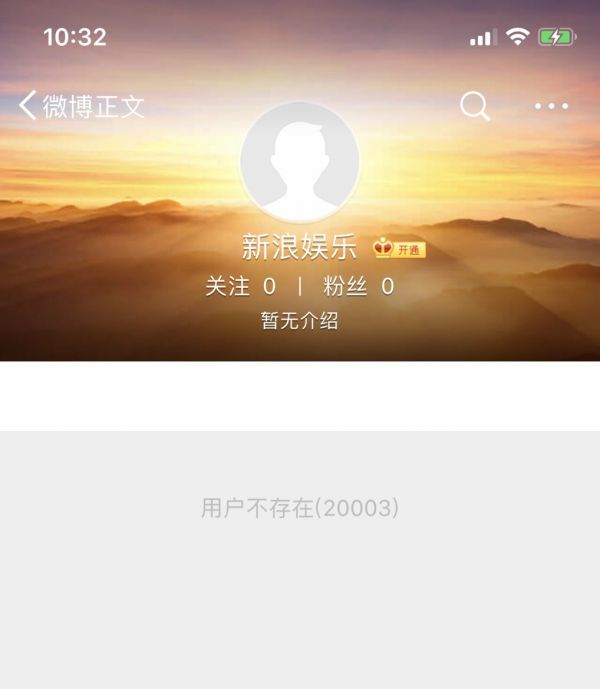Open the three-dot overflow menu
Viewport: 600px width, 689px height.
tap(551, 106)
